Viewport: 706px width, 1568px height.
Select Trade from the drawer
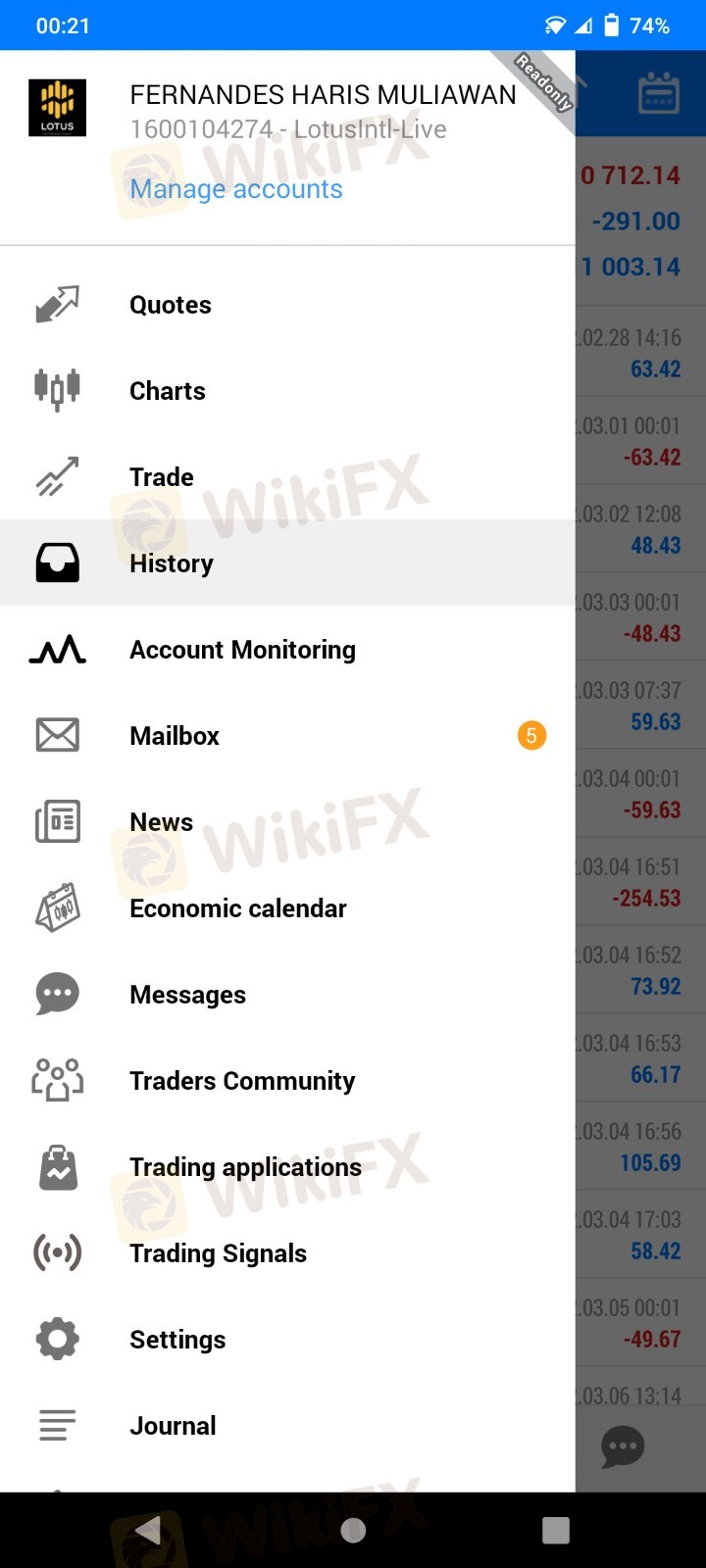coord(287,477)
